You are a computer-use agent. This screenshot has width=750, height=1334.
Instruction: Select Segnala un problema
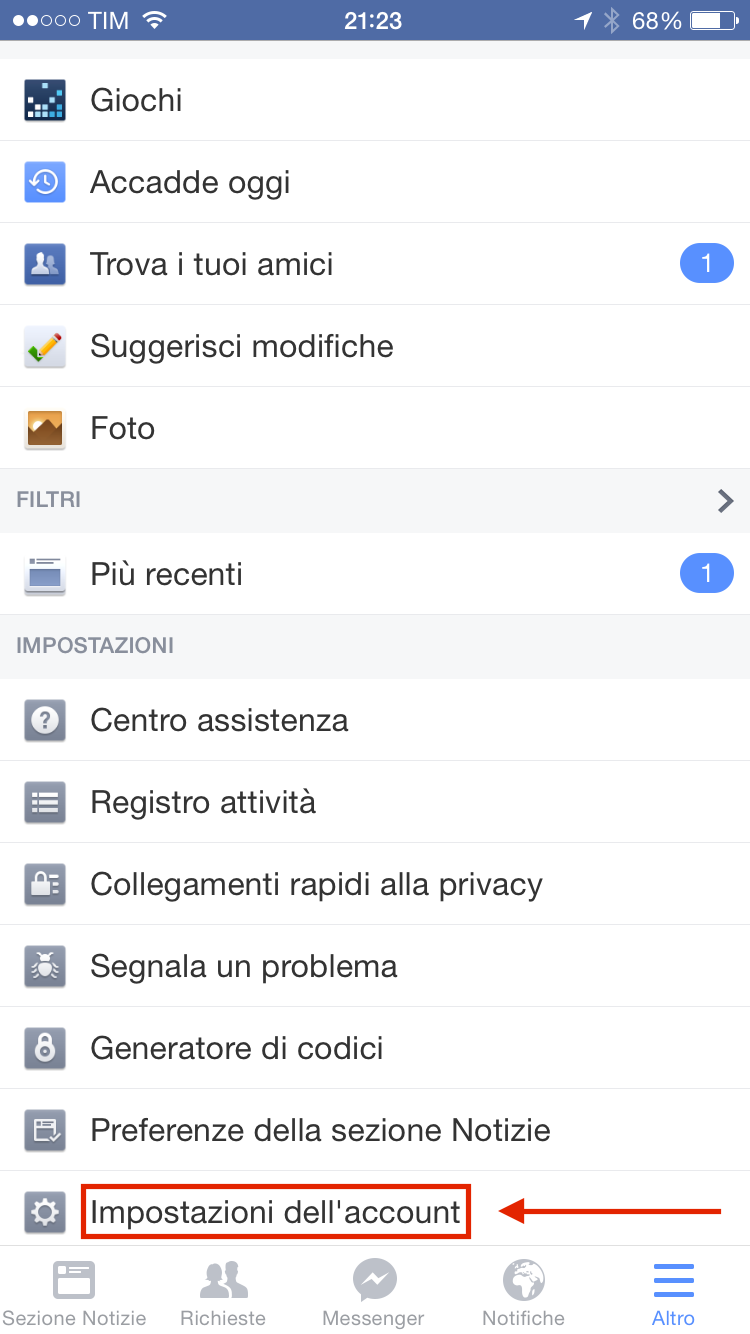click(375, 966)
